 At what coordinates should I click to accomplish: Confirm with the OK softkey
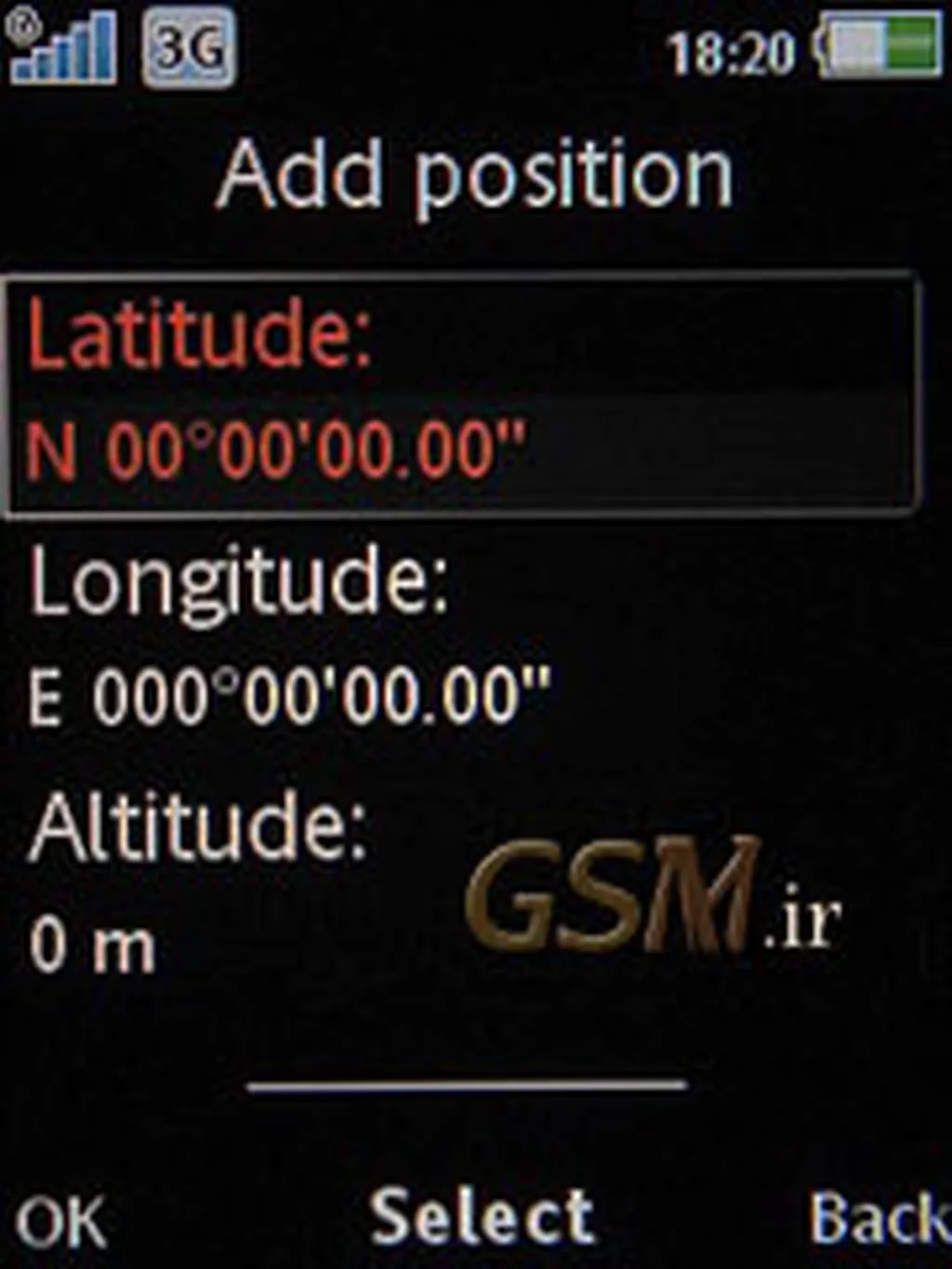point(60,1221)
